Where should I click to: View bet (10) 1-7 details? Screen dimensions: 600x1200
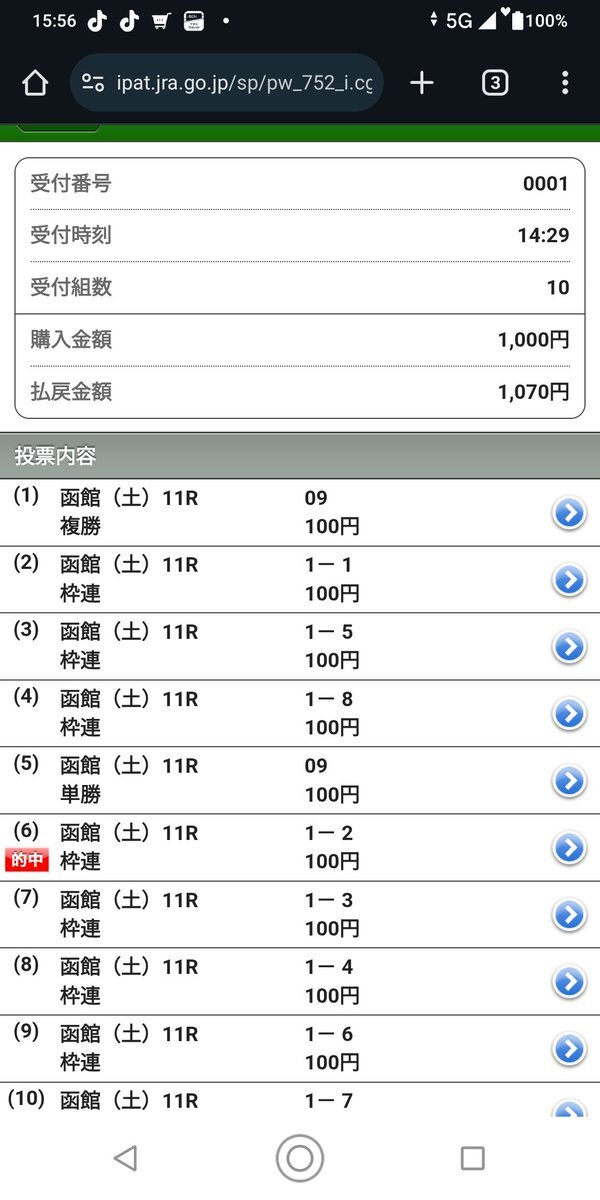click(x=569, y=1108)
